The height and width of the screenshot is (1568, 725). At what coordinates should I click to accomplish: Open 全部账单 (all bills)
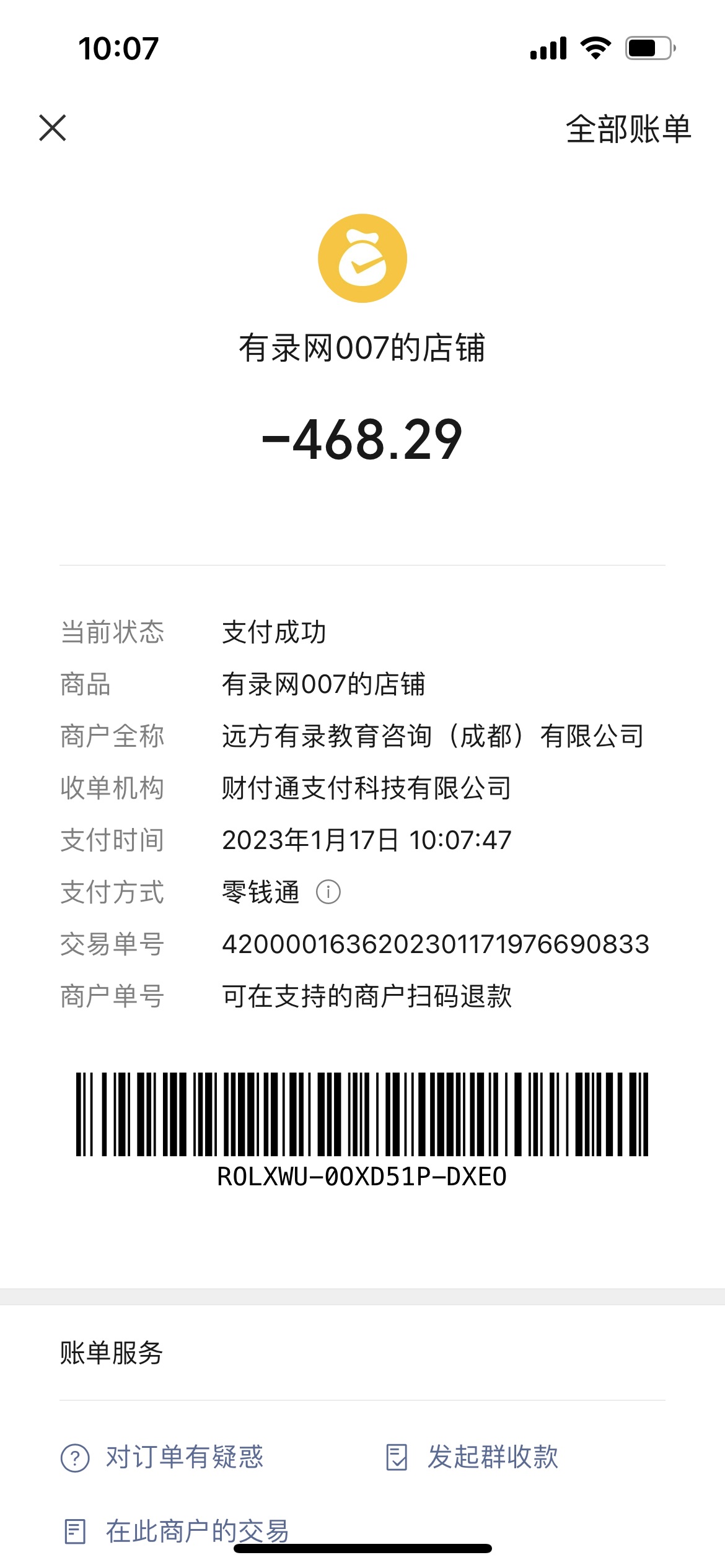point(628,129)
